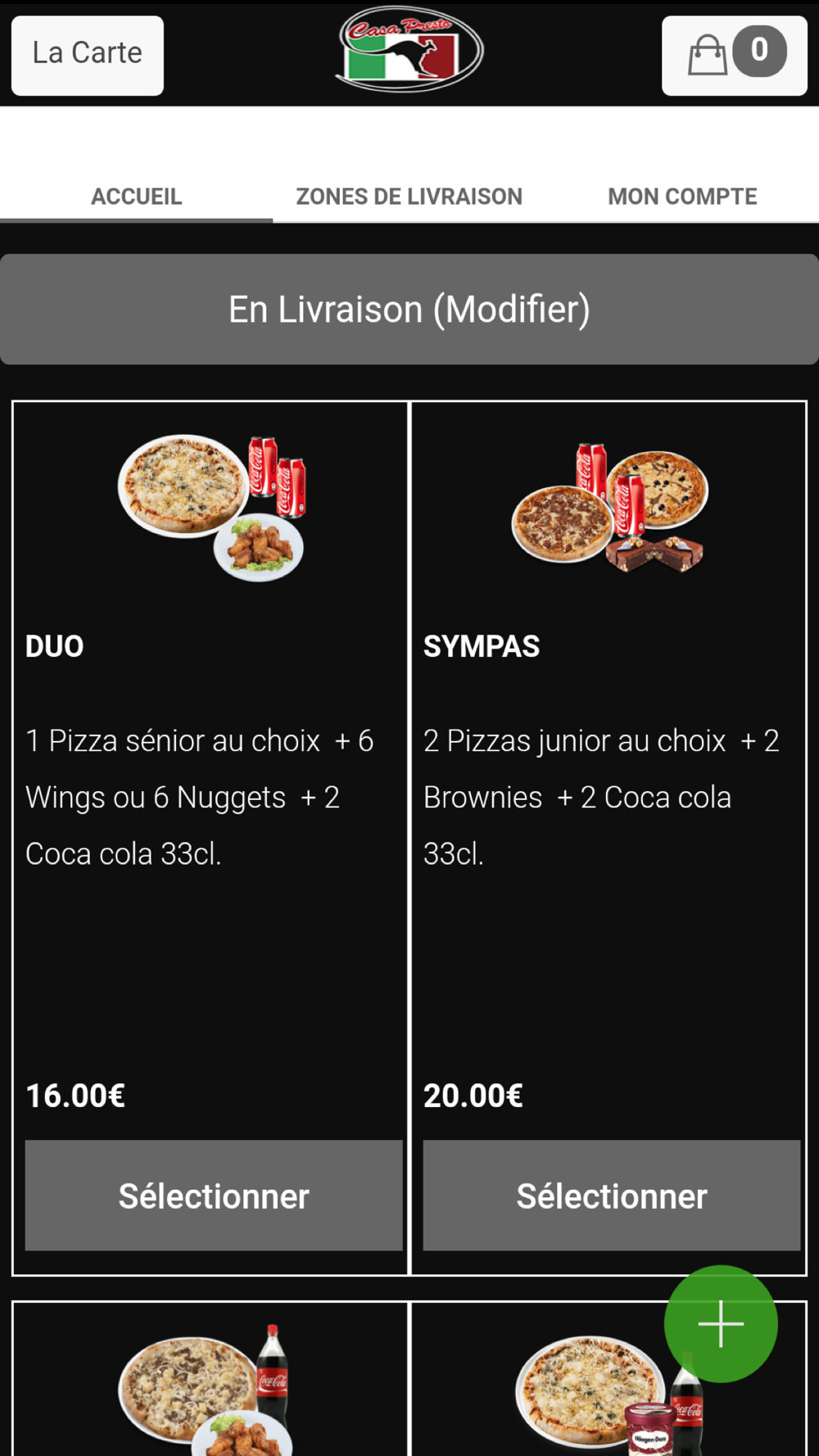Select the SYMPAS menu at 20.00€

pos(612,1195)
